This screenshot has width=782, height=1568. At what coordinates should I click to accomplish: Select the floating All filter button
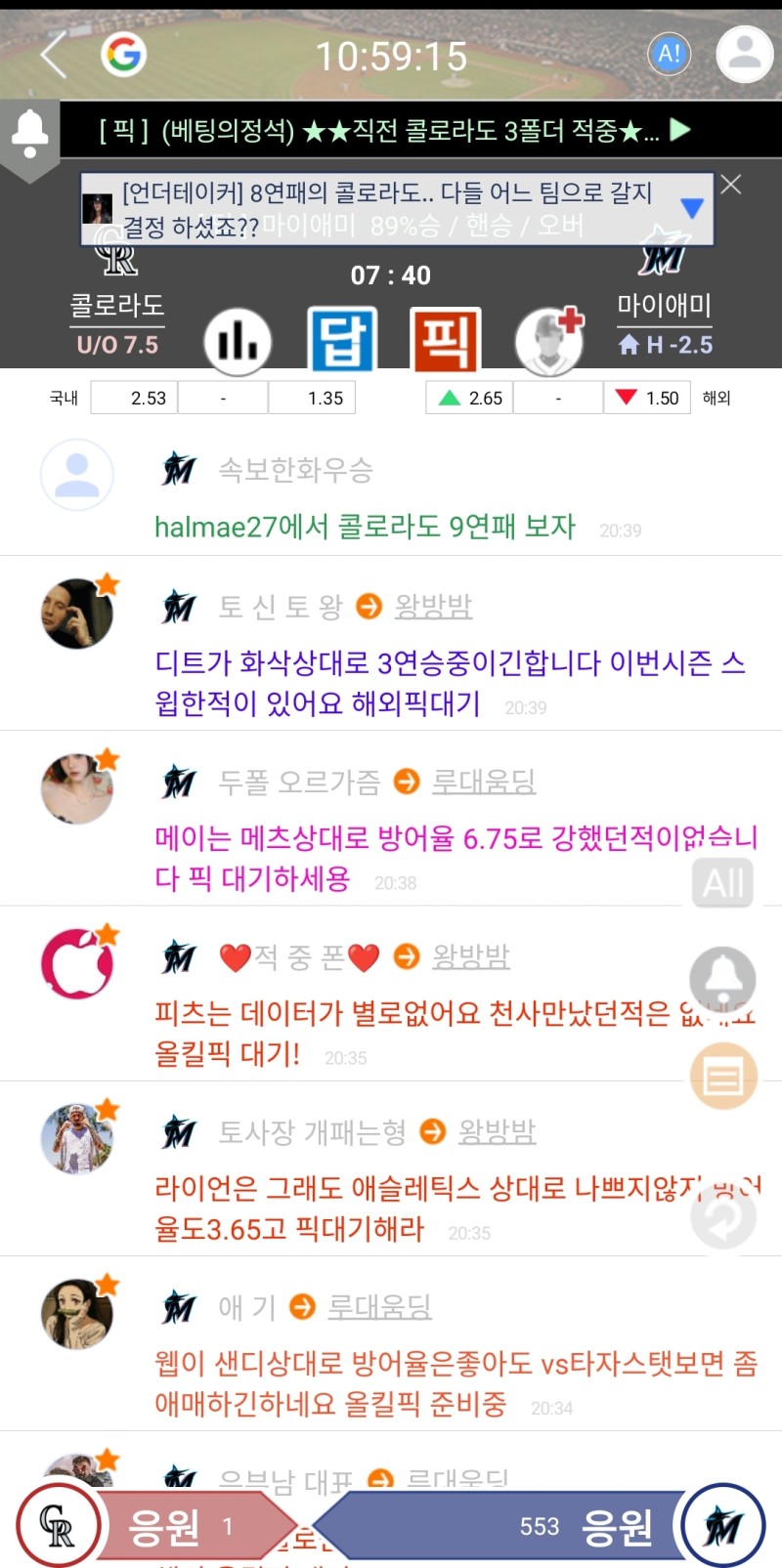click(x=723, y=883)
